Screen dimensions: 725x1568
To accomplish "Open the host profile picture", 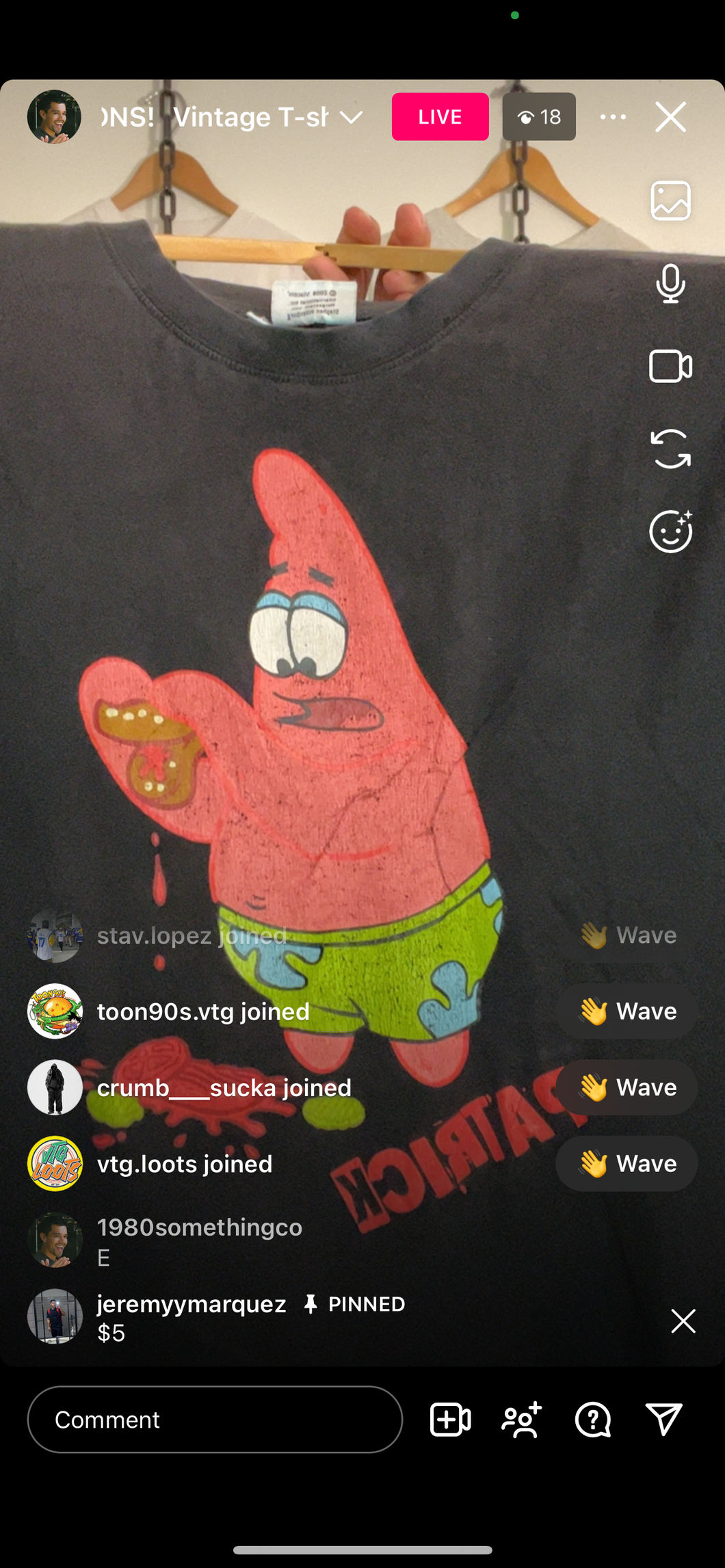I will coord(54,117).
